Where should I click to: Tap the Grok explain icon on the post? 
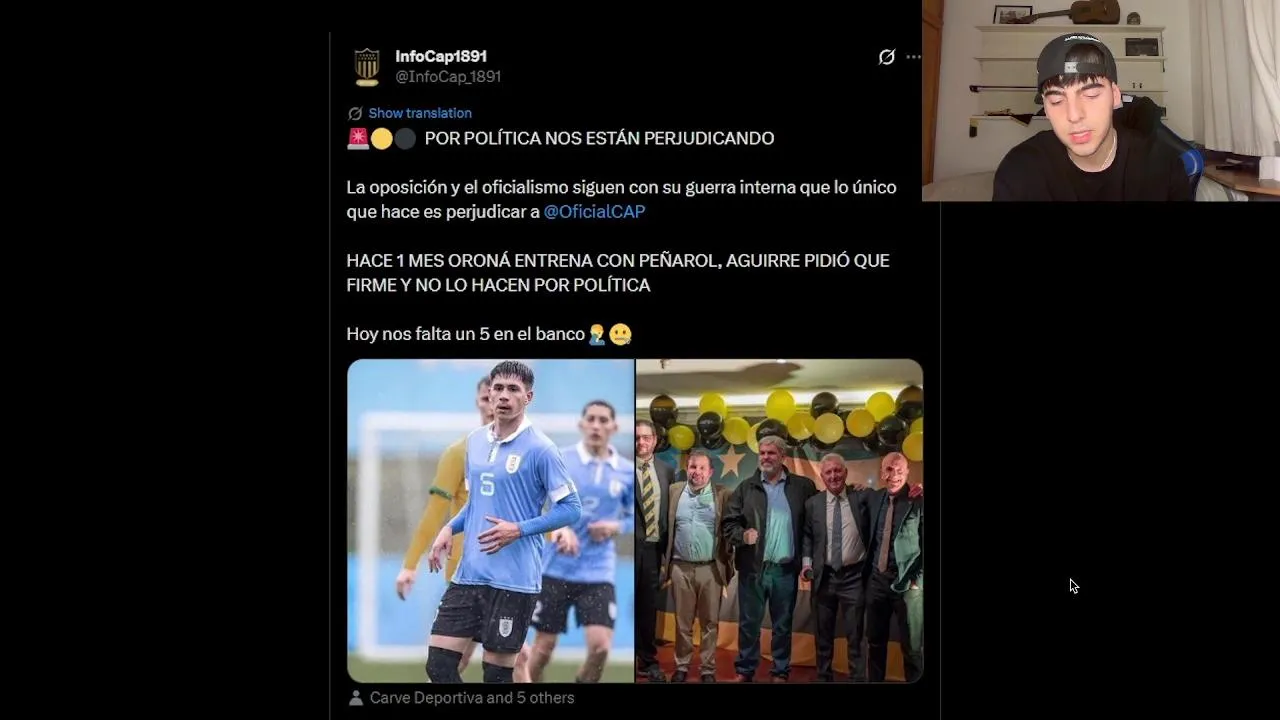pos(886,57)
